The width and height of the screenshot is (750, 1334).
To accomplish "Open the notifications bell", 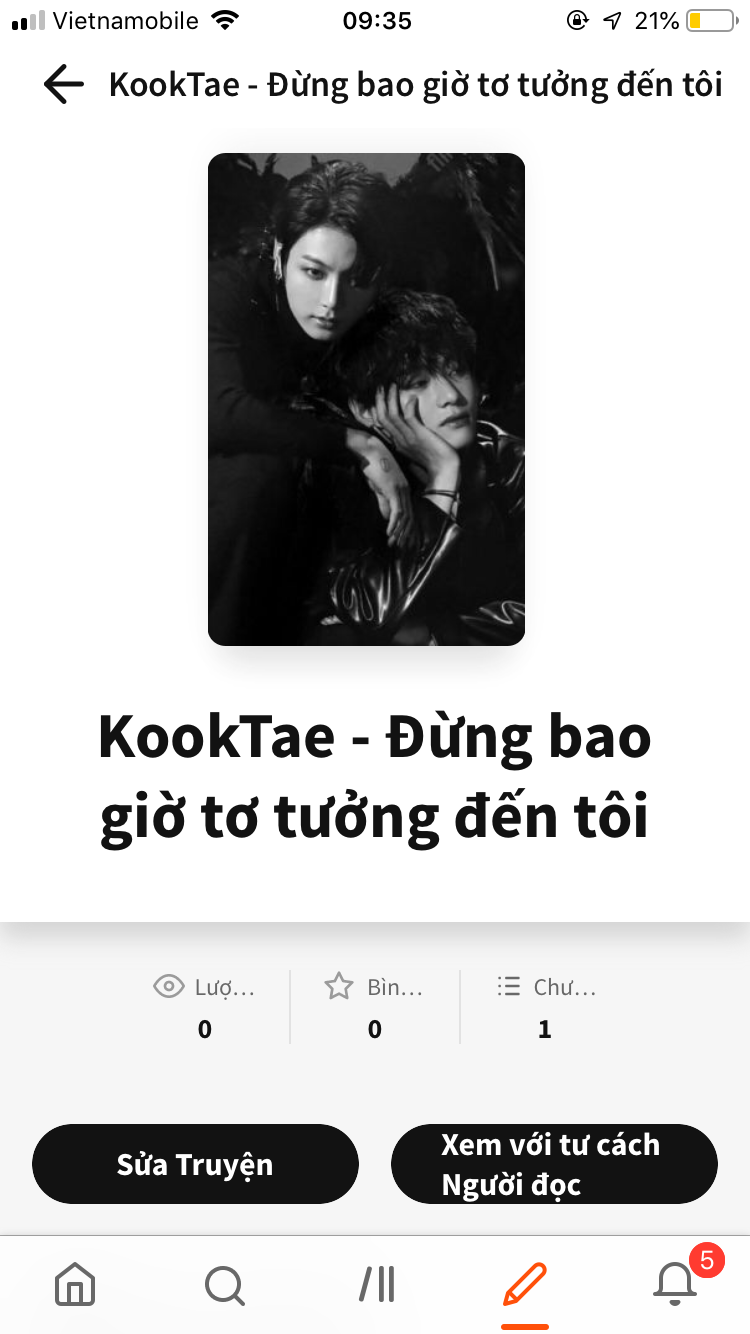I will pyautogui.click(x=676, y=1284).
